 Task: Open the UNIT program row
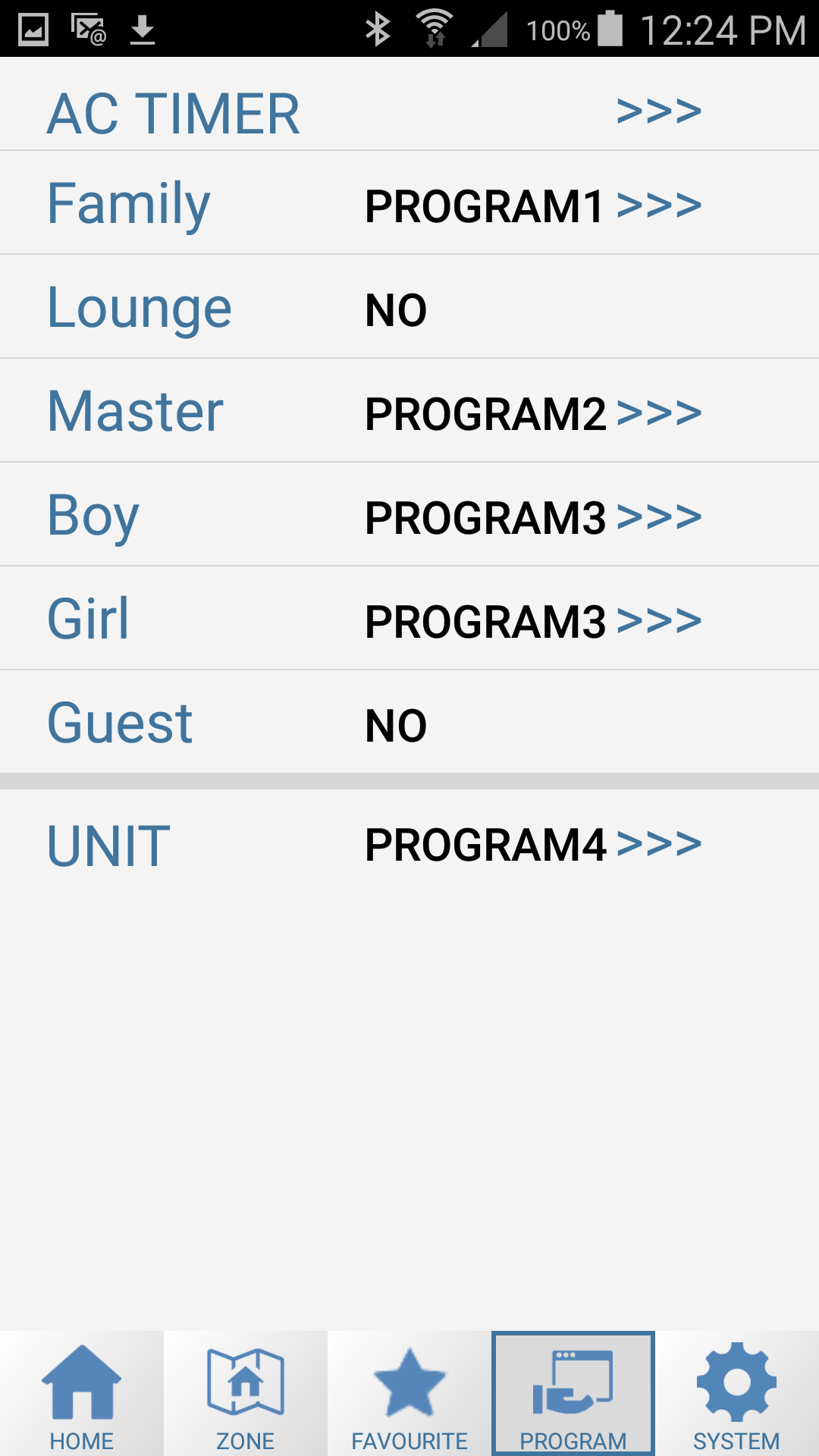409,845
